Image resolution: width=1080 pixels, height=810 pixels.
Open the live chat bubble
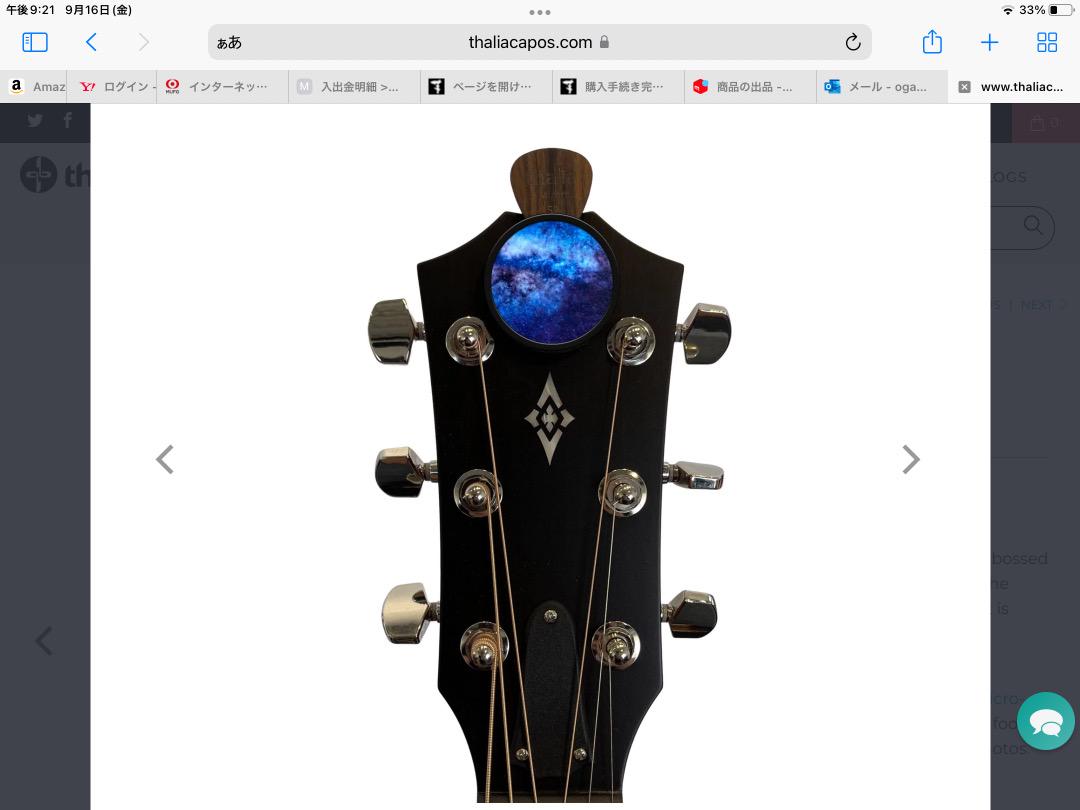click(x=1045, y=721)
